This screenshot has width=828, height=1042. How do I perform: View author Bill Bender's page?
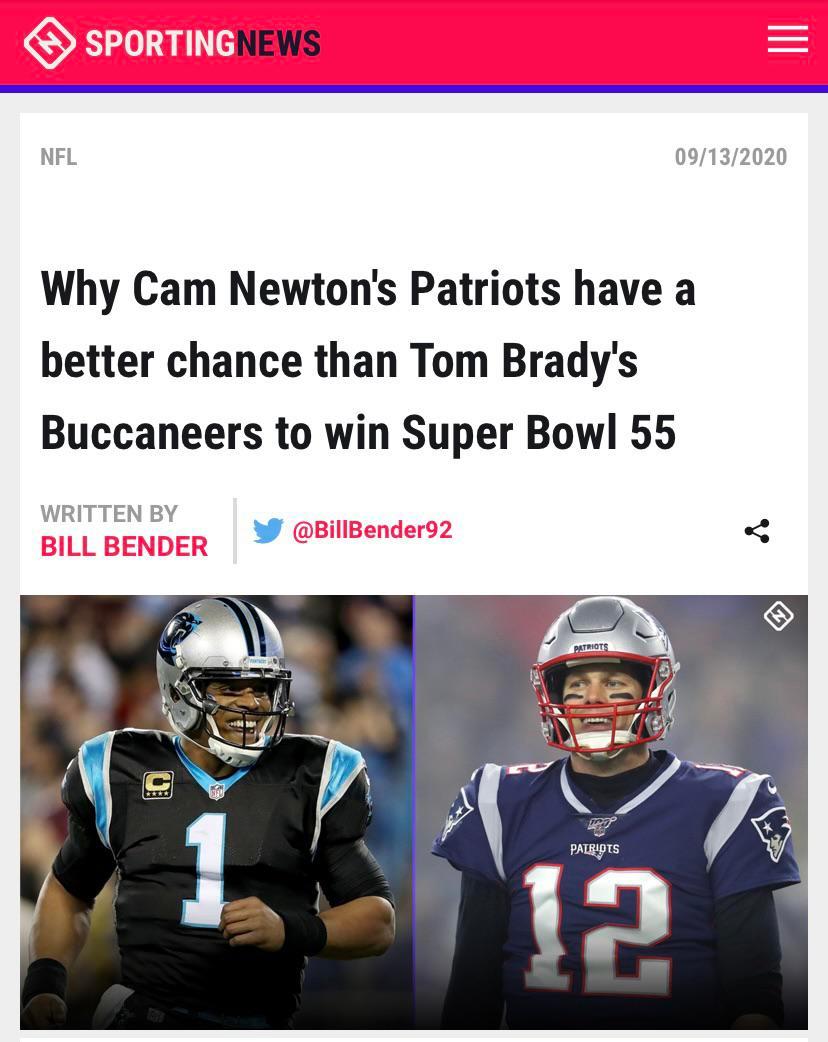pyautogui.click(x=124, y=546)
